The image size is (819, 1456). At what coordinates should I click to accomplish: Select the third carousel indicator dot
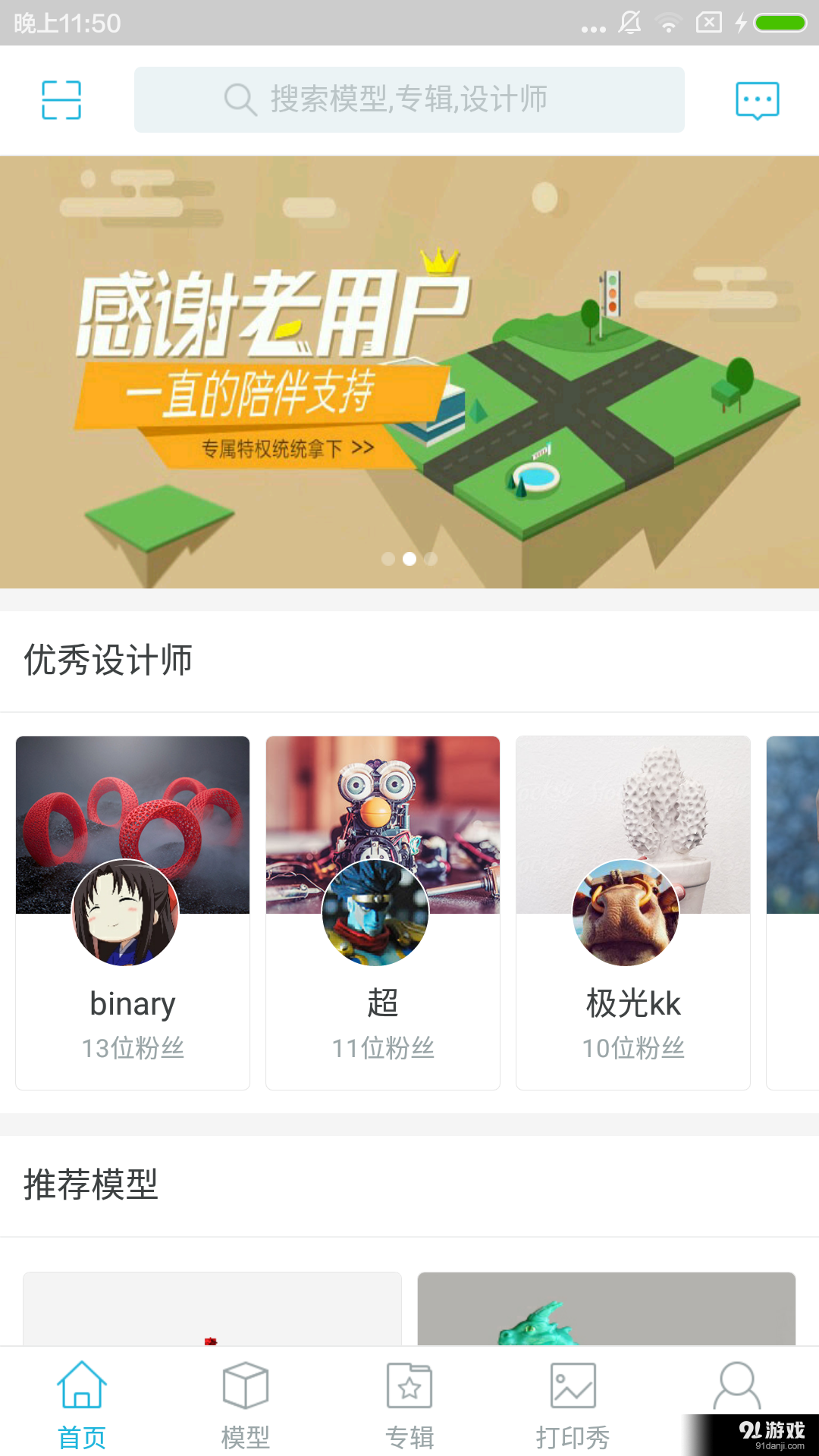click(431, 559)
